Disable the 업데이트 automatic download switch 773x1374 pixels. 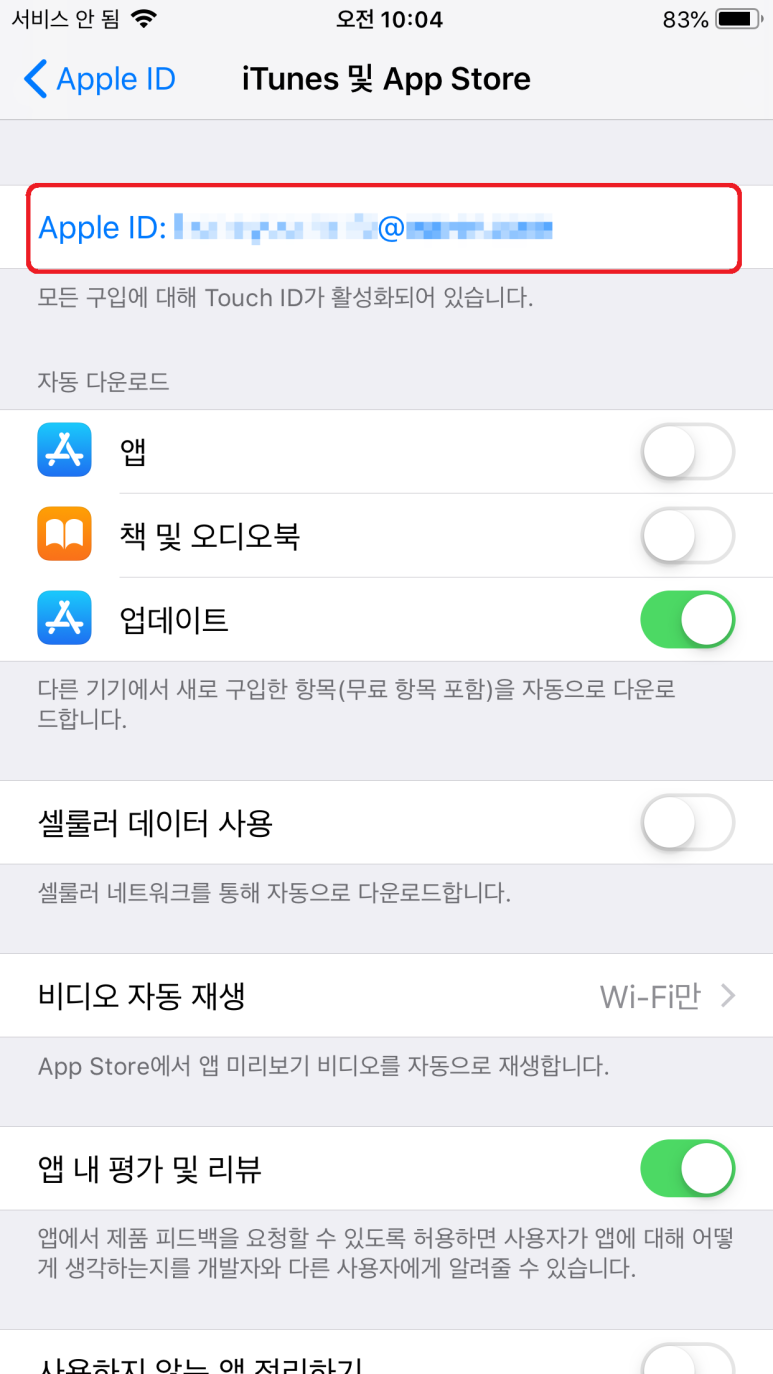(687, 620)
